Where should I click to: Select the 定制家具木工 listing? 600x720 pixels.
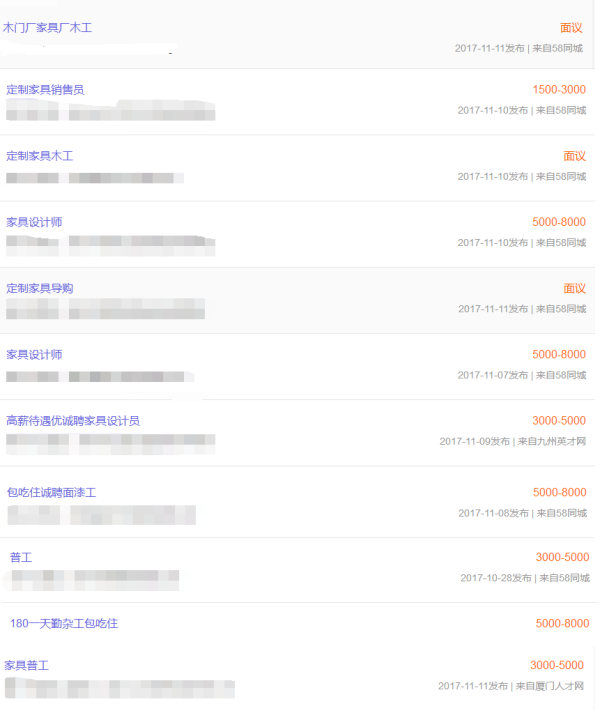pos(40,156)
